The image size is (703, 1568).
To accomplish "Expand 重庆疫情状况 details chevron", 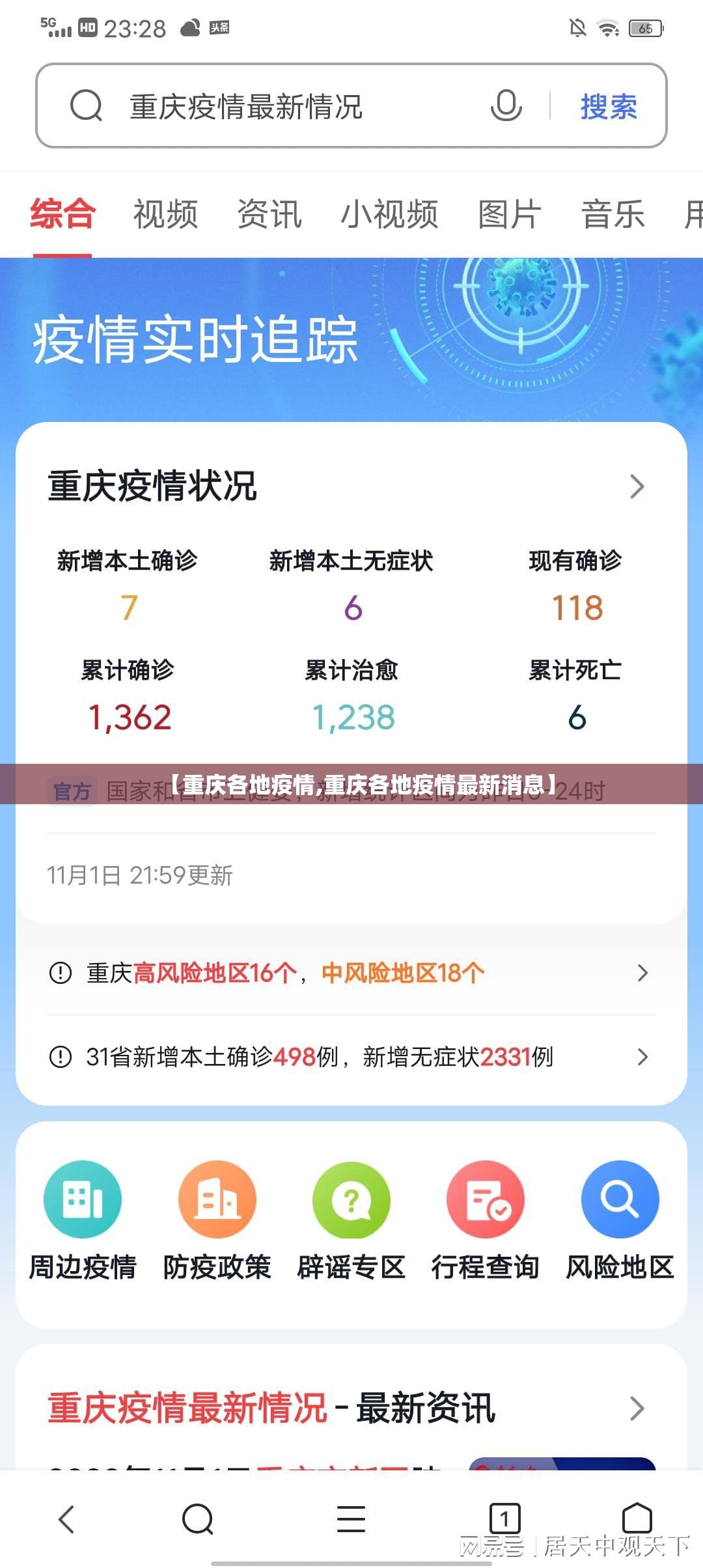I will 637,486.
